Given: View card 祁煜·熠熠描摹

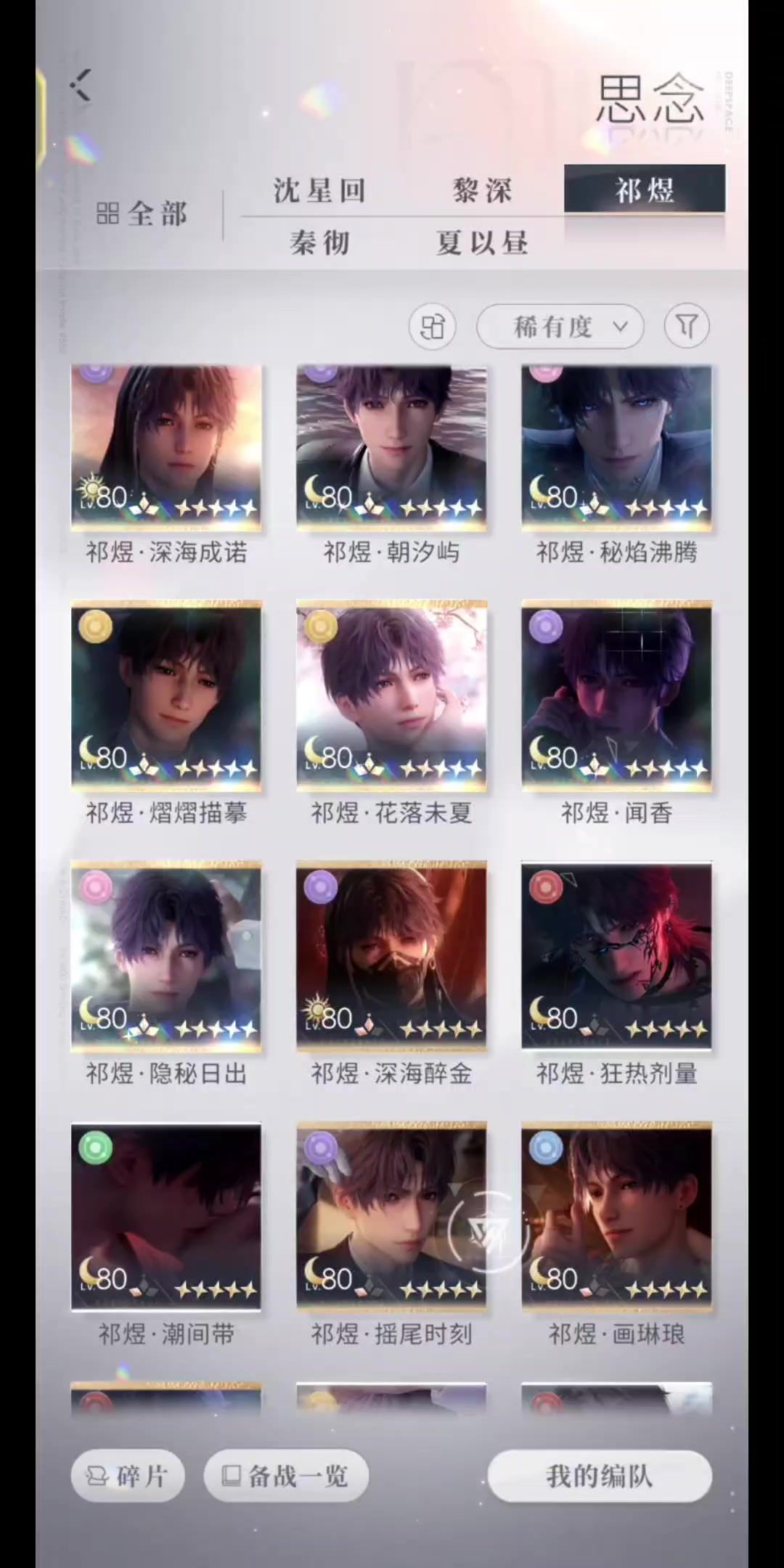Looking at the screenshot, I should click(166, 695).
